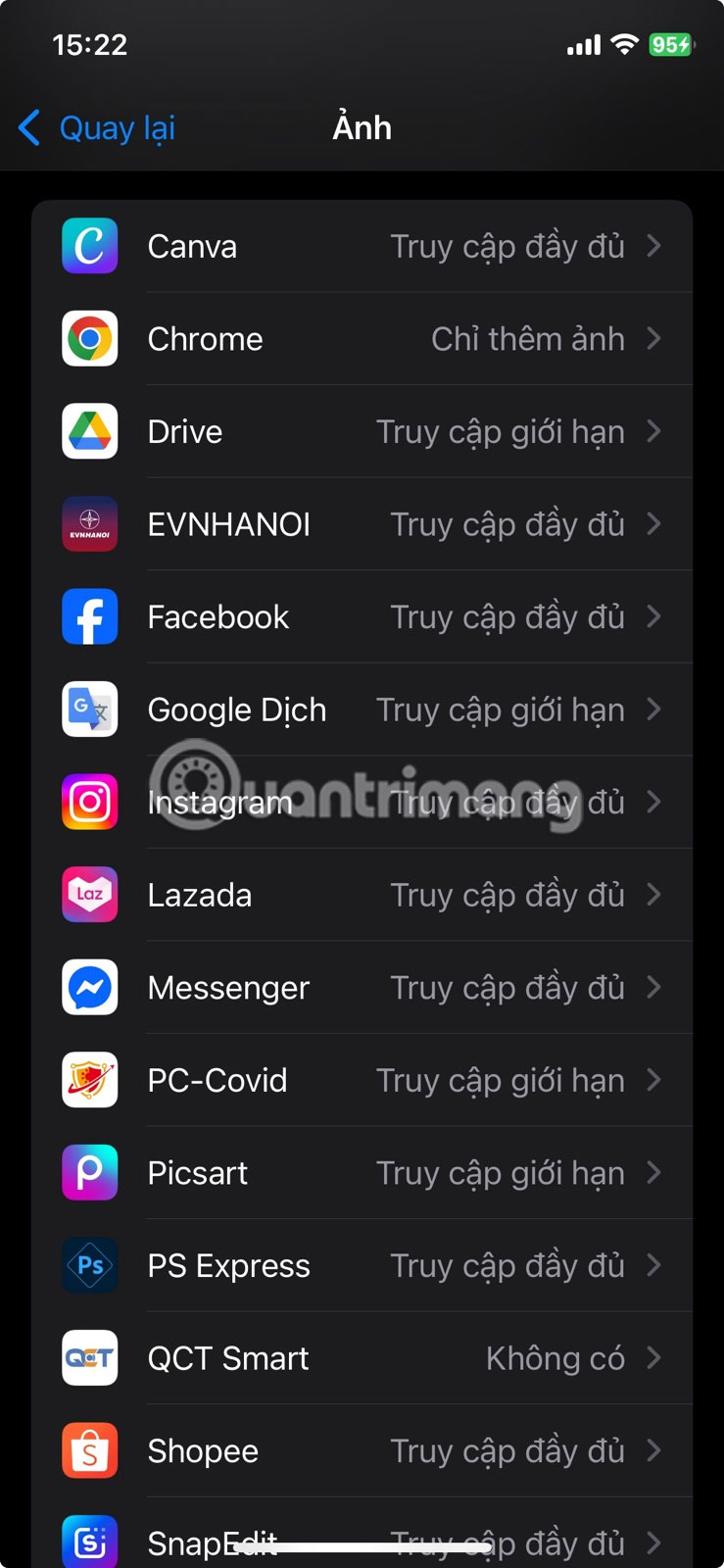Viewport: 724px width, 1568px height.
Task: Tap the PC-Covid row
Action: click(x=362, y=1080)
